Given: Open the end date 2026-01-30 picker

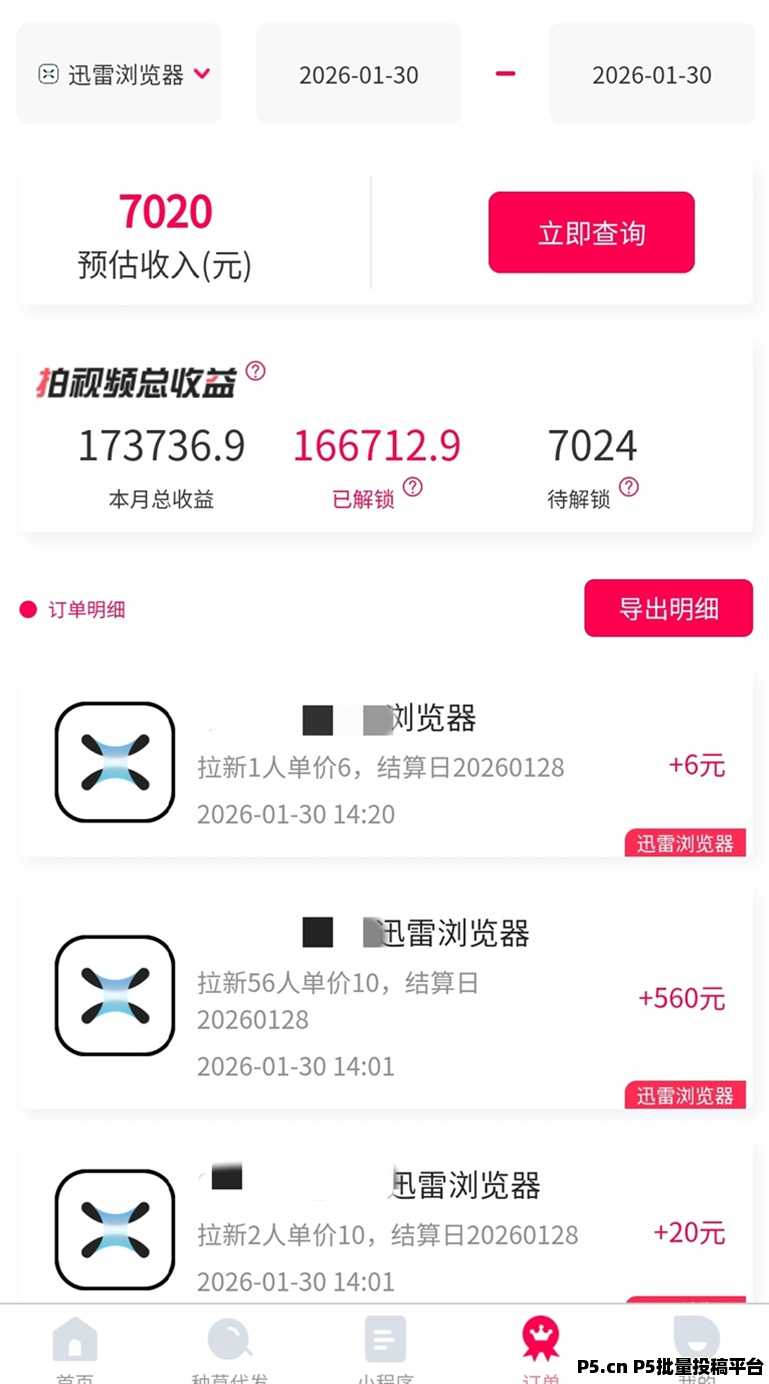Looking at the screenshot, I should [x=651, y=74].
